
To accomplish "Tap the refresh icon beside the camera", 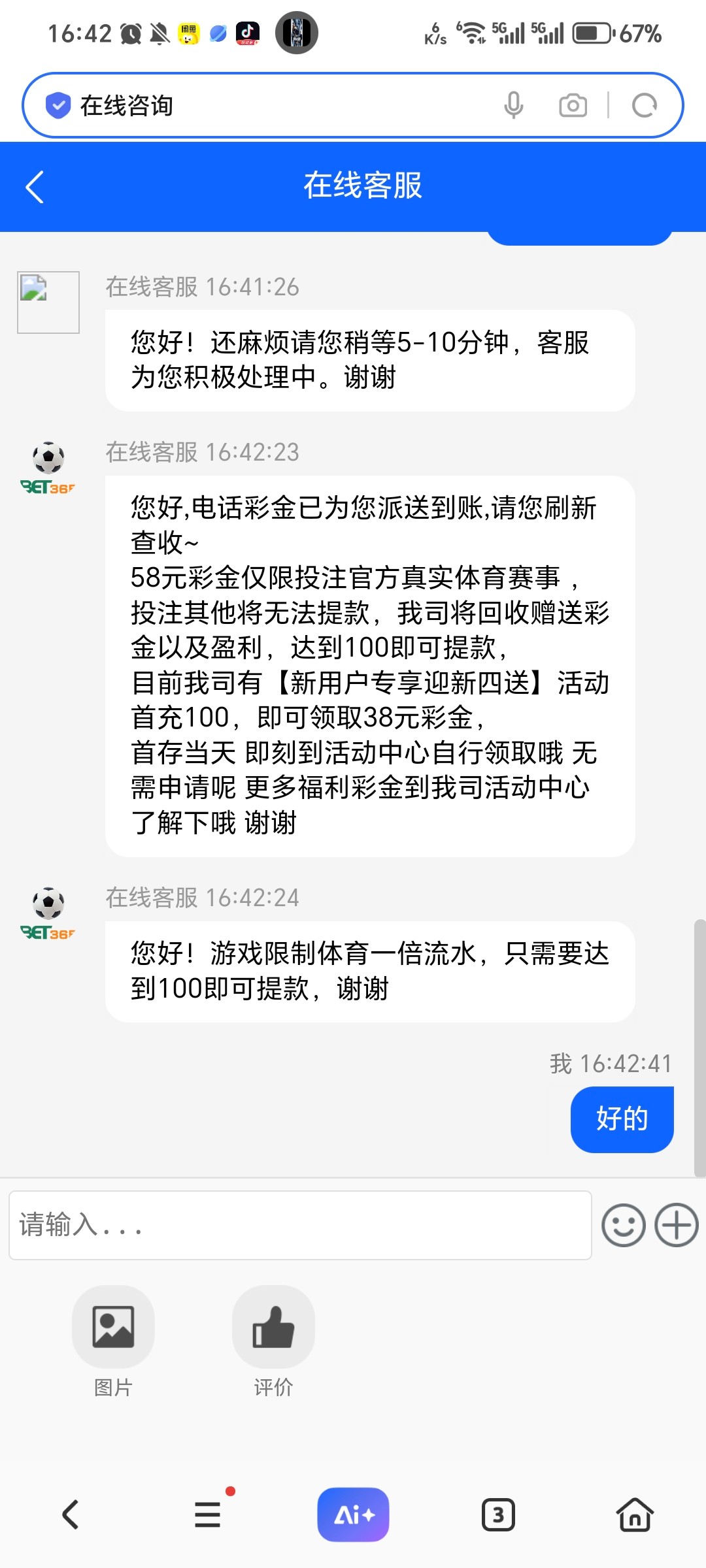I will (x=644, y=105).
